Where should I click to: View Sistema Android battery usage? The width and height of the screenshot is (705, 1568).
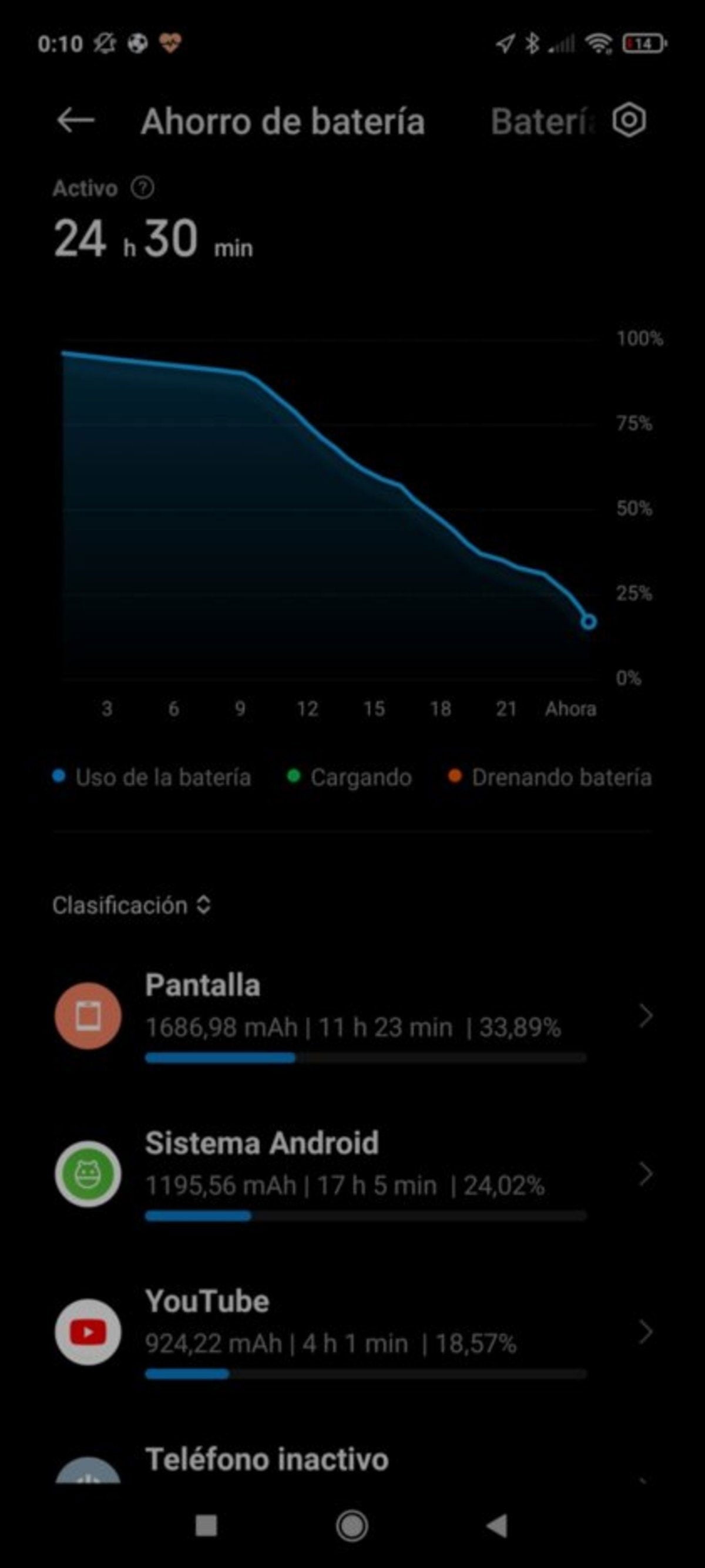352,1173
